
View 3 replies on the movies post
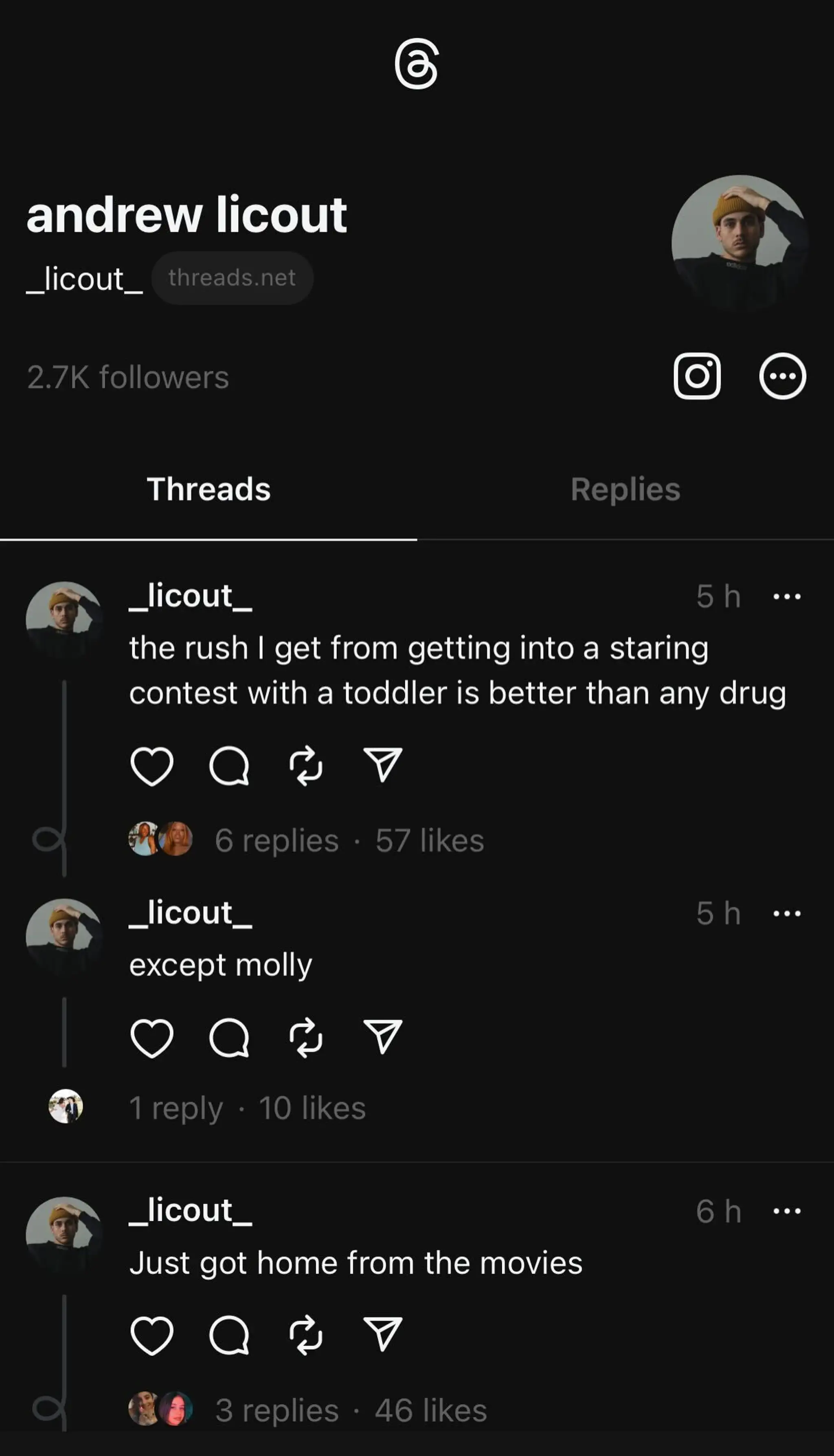click(x=277, y=1410)
